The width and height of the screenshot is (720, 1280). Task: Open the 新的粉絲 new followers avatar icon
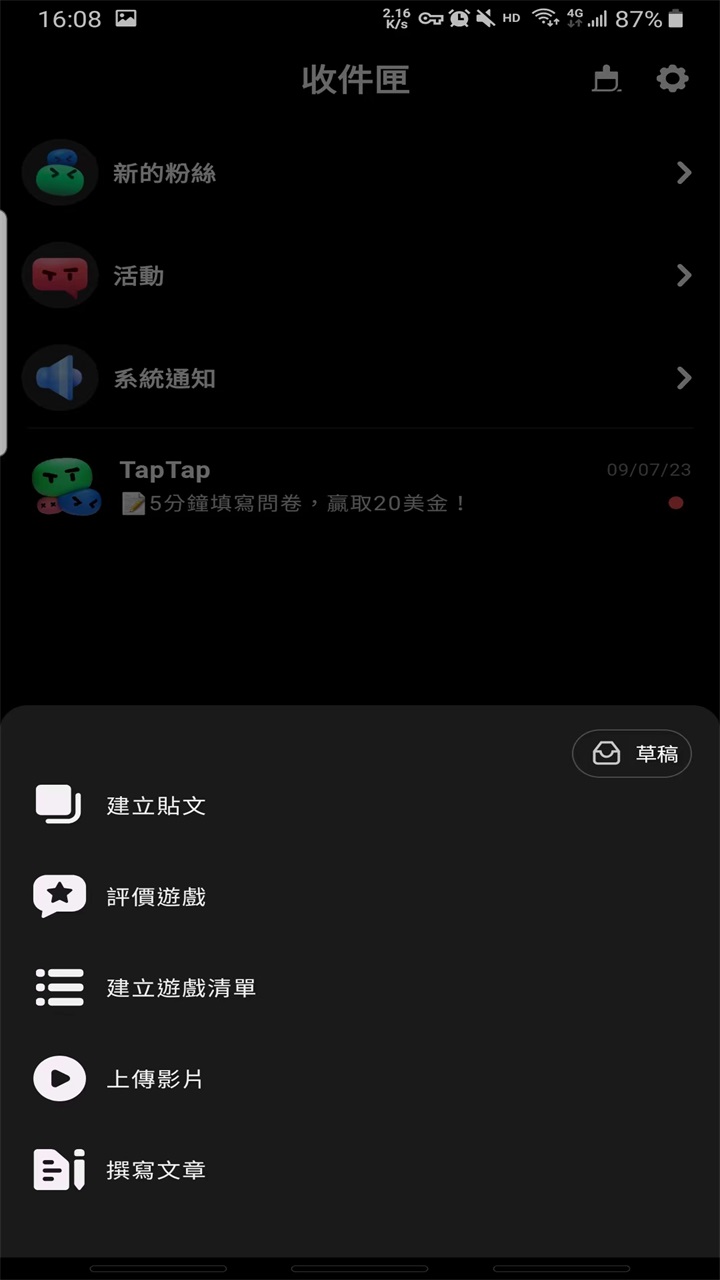coord(60,172)
